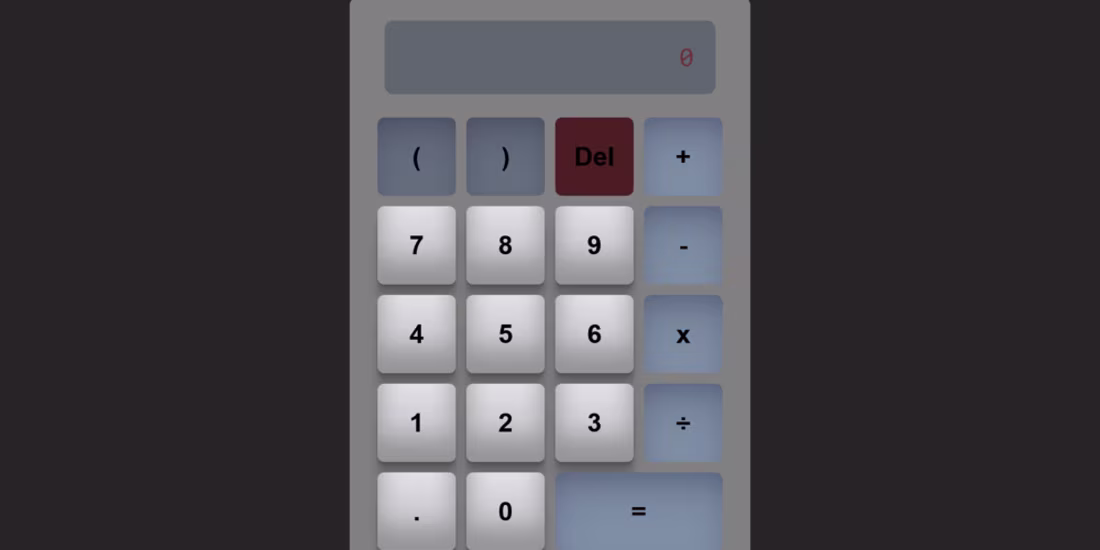This screenshot has height=550, width=1100.
Task: Choose the minus operator
Action: click(683, 246)
